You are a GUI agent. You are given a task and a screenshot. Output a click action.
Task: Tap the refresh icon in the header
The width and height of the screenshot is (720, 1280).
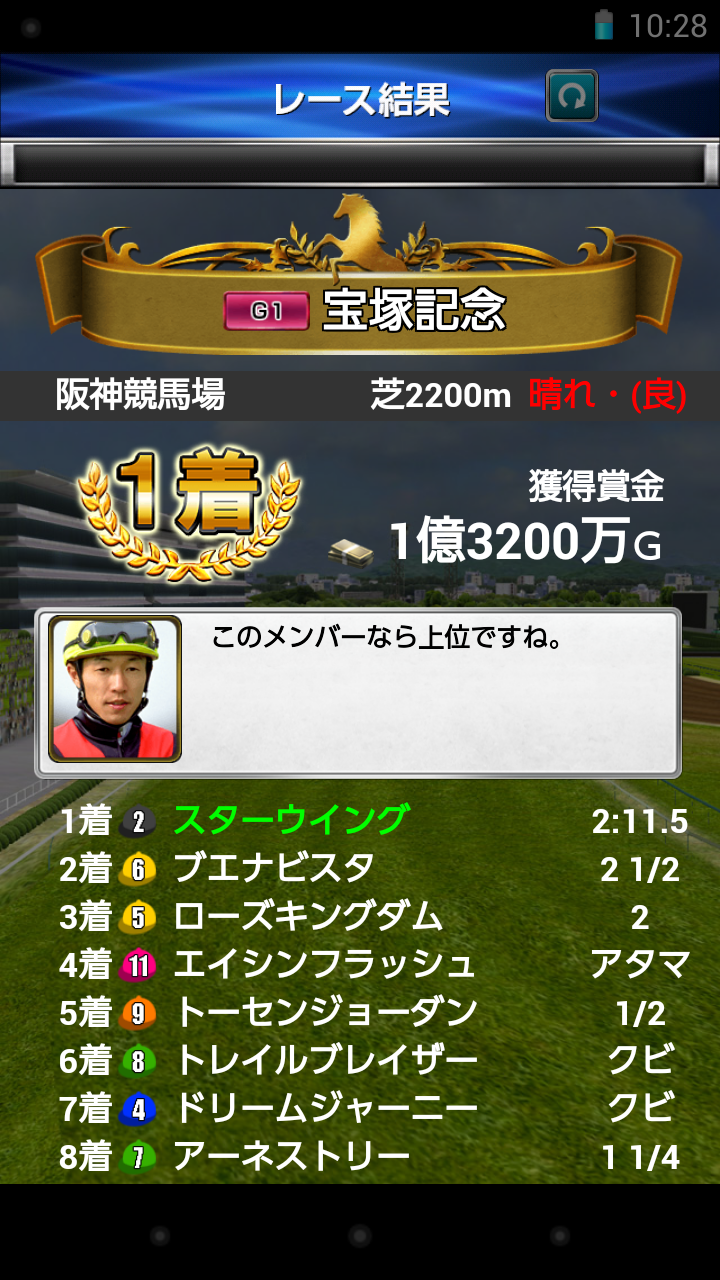click(x=572, y=97)
